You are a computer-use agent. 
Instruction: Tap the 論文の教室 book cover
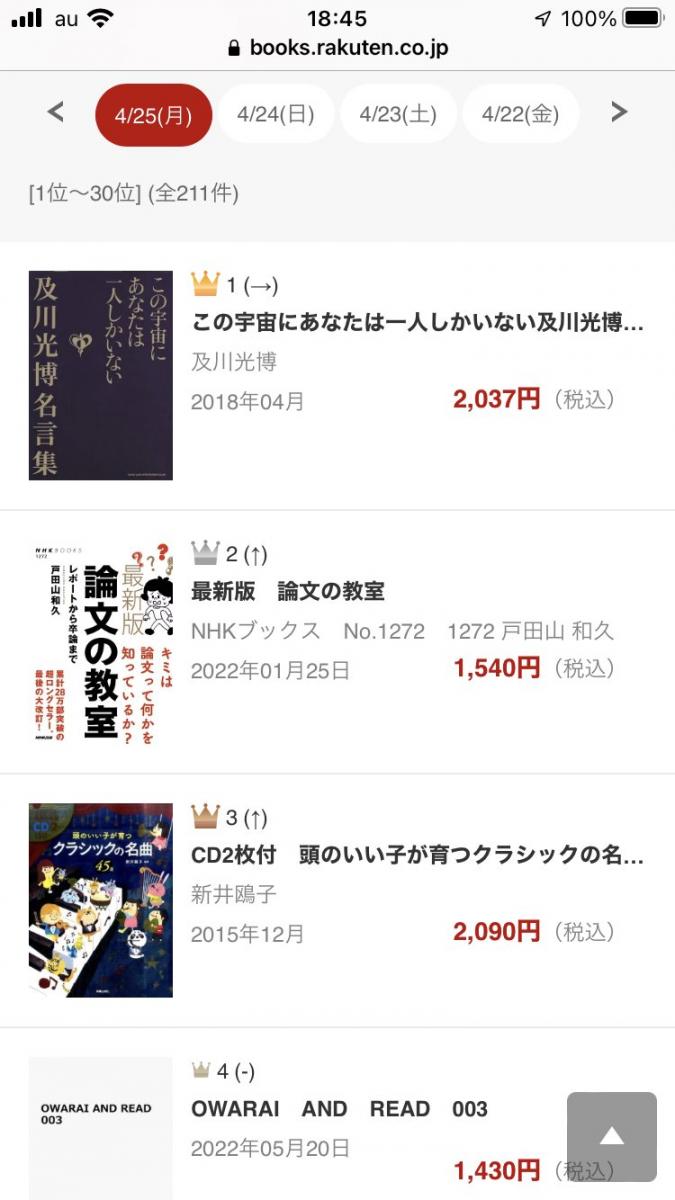tap(100, 642)
